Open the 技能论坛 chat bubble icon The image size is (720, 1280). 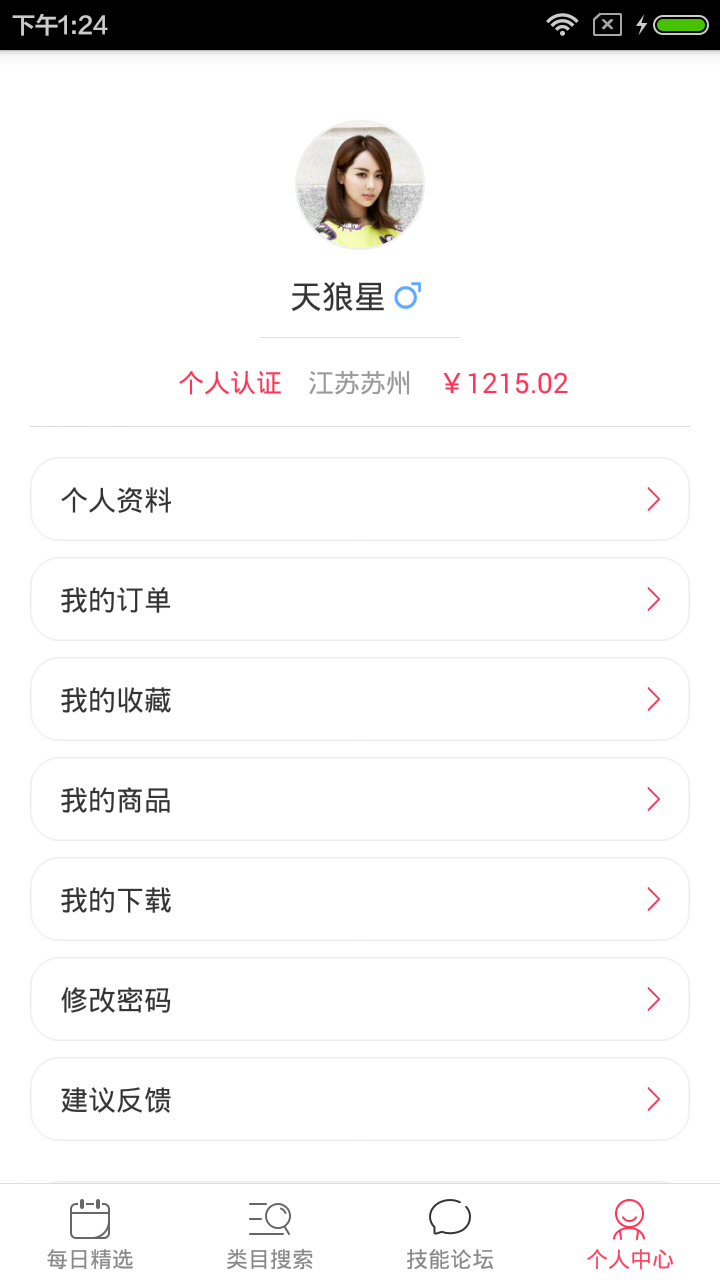tap(449, 1218)
